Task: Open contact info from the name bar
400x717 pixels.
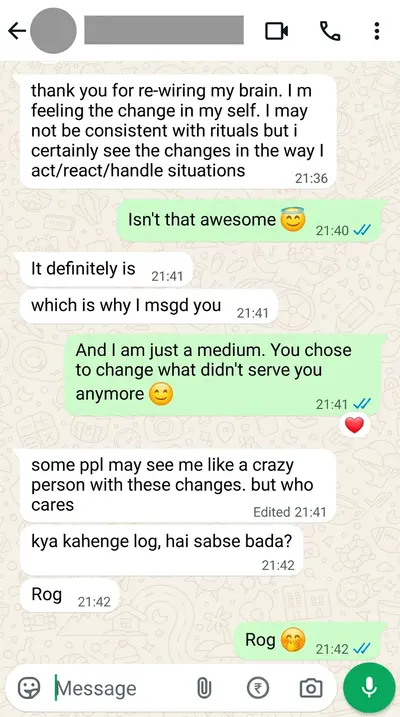Action: click(x=164, y=30)
